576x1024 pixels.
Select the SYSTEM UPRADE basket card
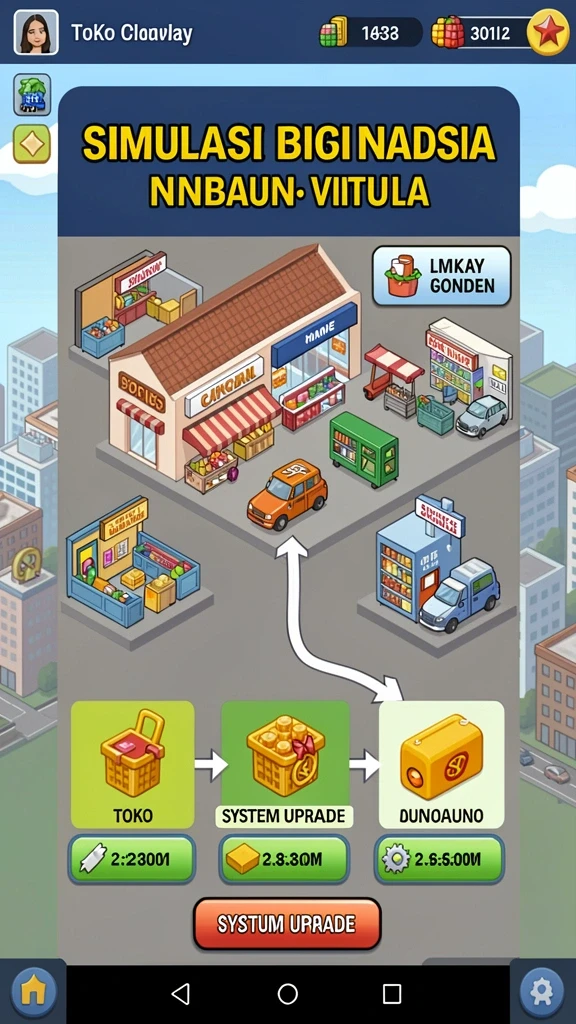tap(283, 764)
